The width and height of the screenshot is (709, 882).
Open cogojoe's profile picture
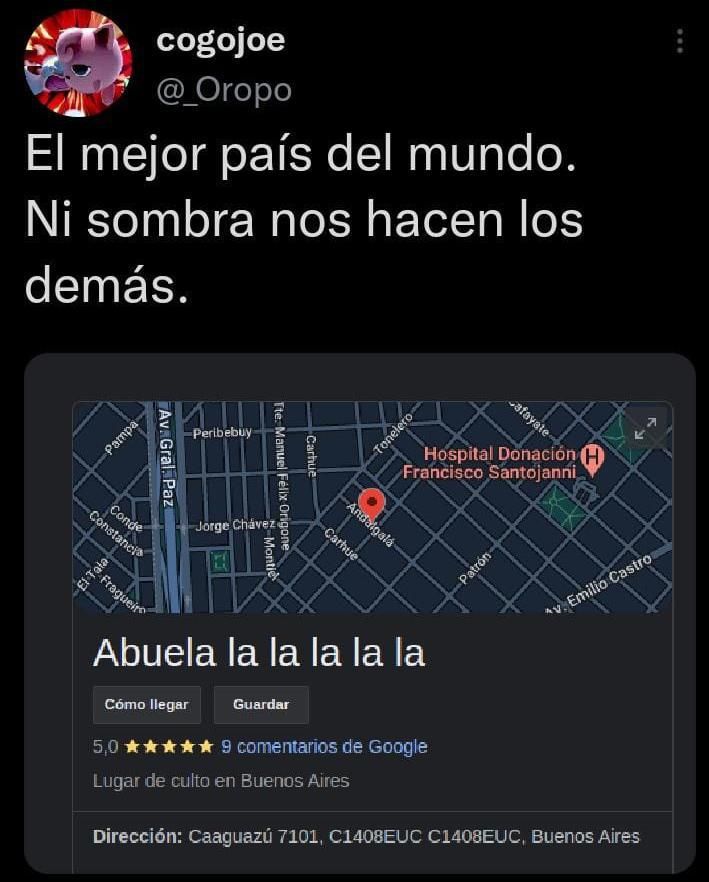78,64
